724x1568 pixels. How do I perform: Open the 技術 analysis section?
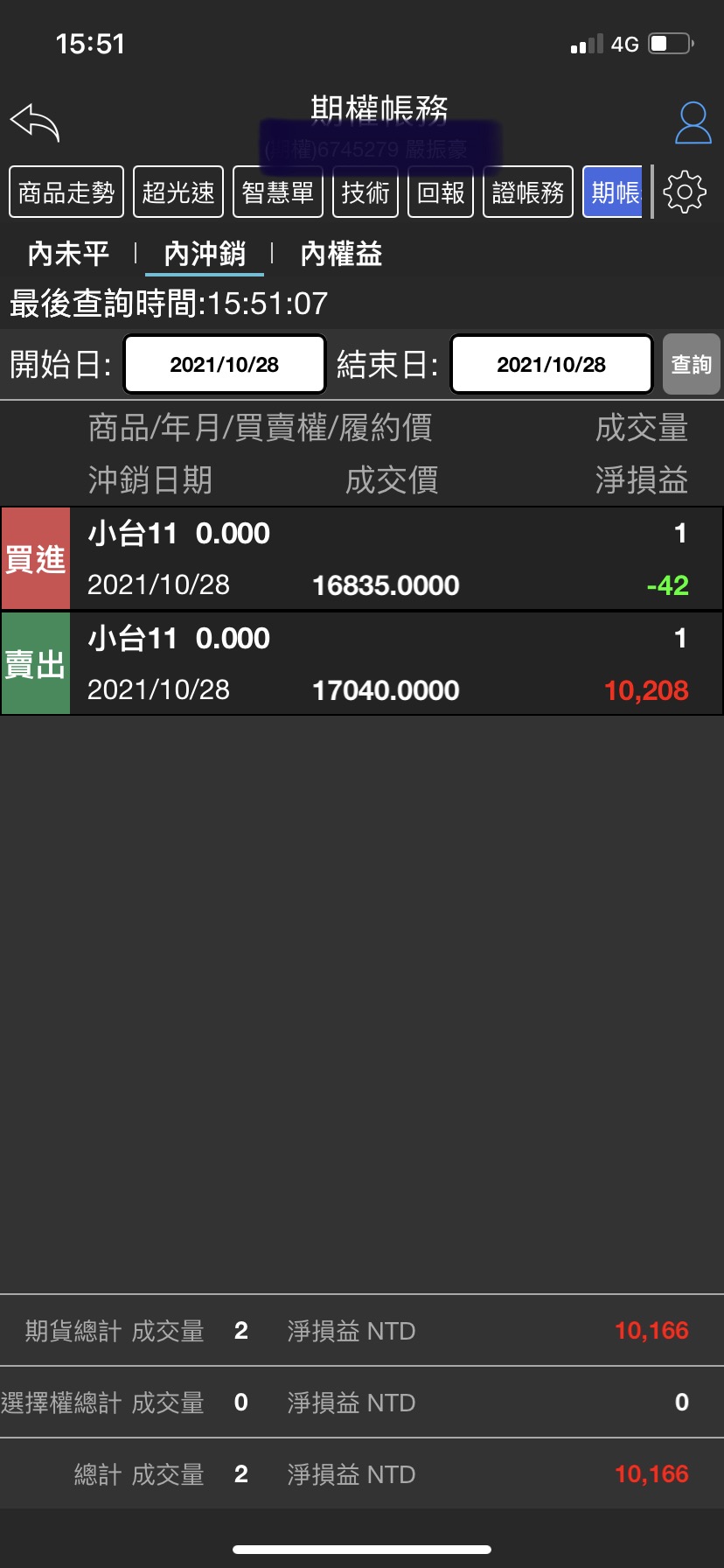coord(365,192)
